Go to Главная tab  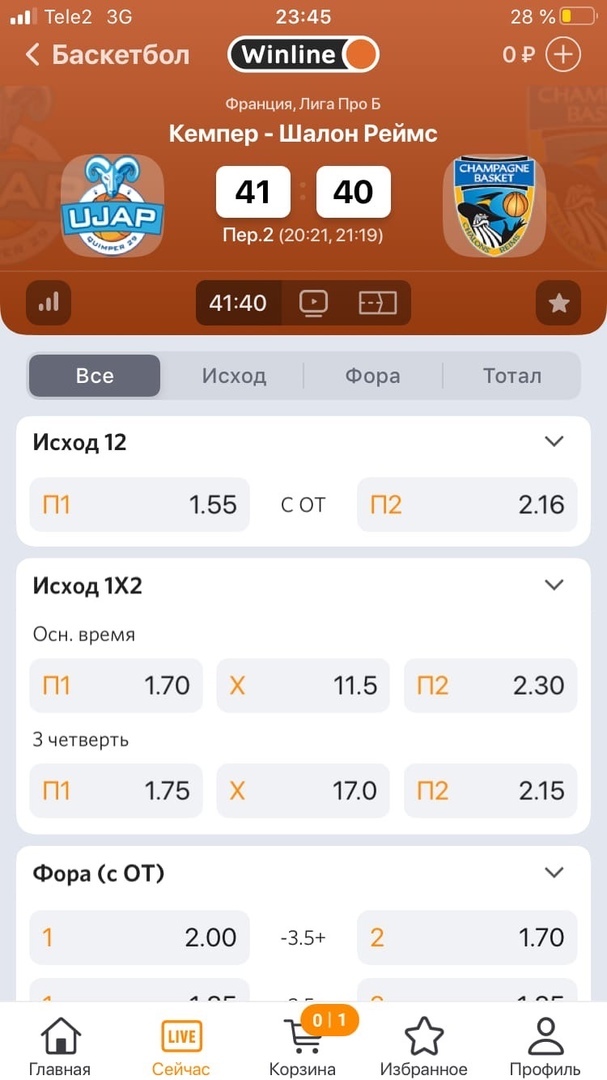tap(60, 1045)
